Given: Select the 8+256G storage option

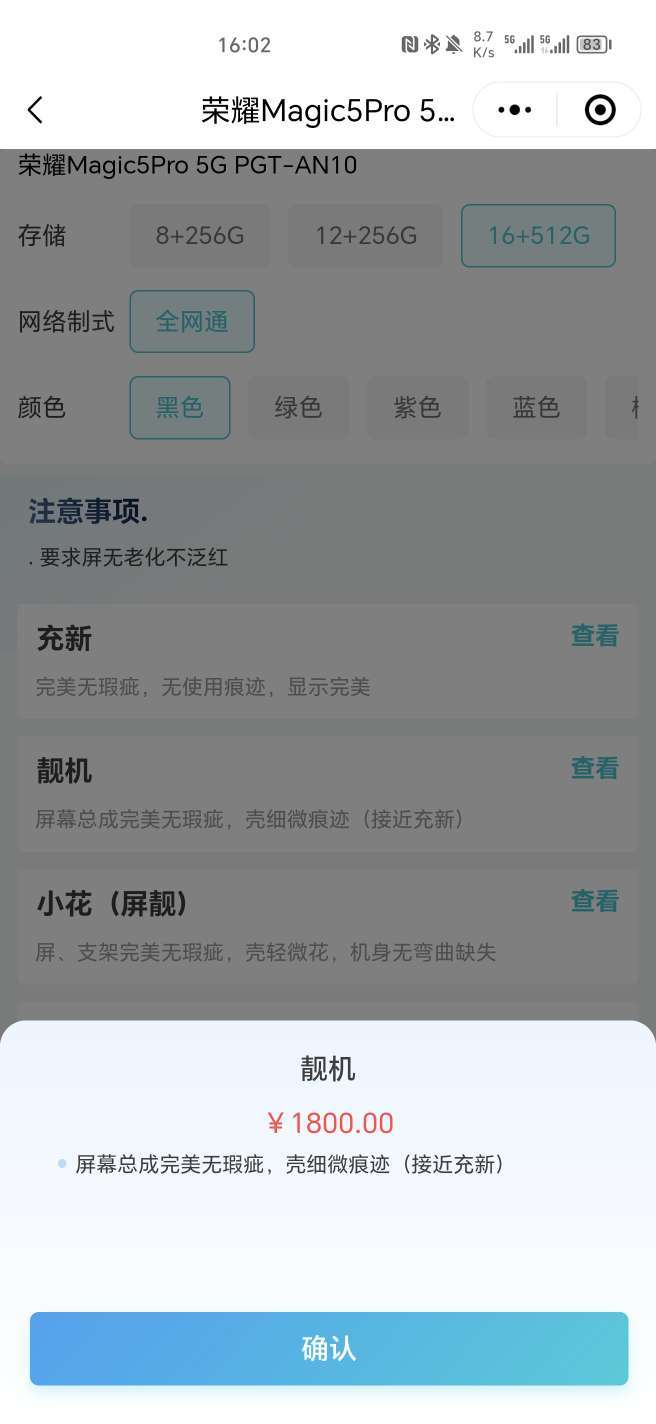Looking at the screenshot, I should [x=200, y=236].
